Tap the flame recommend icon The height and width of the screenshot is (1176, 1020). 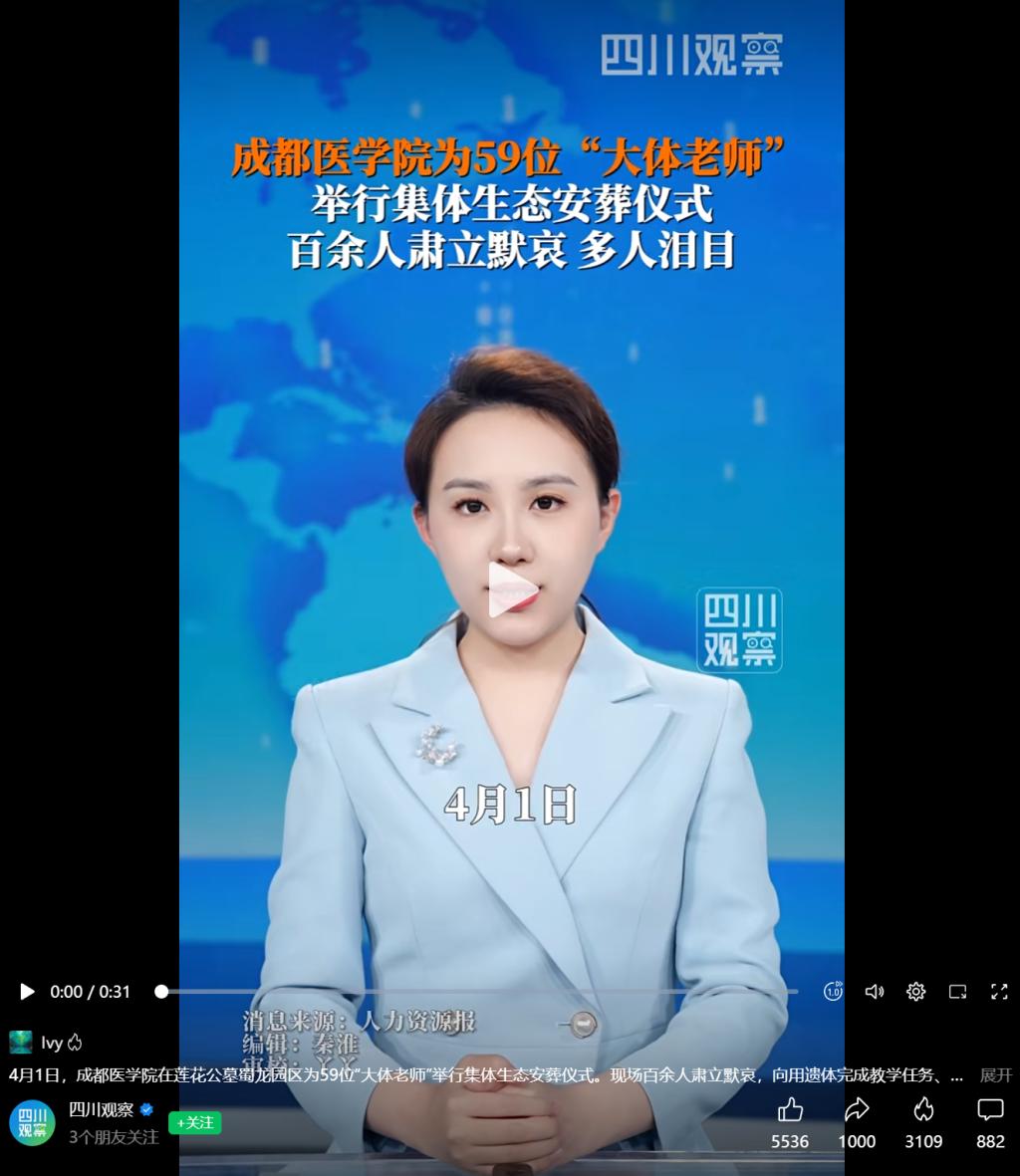coord(923,1109)
